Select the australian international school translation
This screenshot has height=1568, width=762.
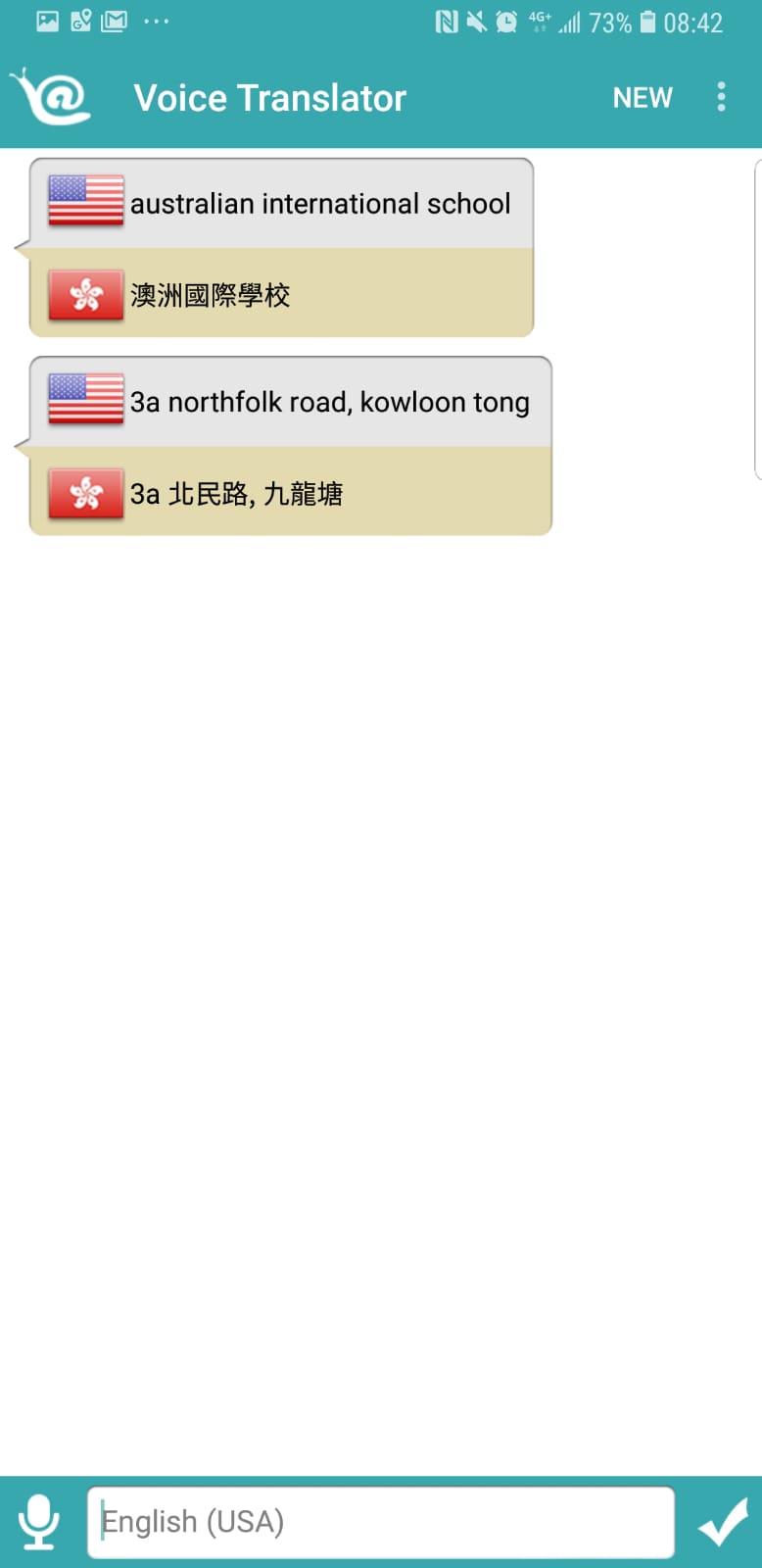(282, 248)
